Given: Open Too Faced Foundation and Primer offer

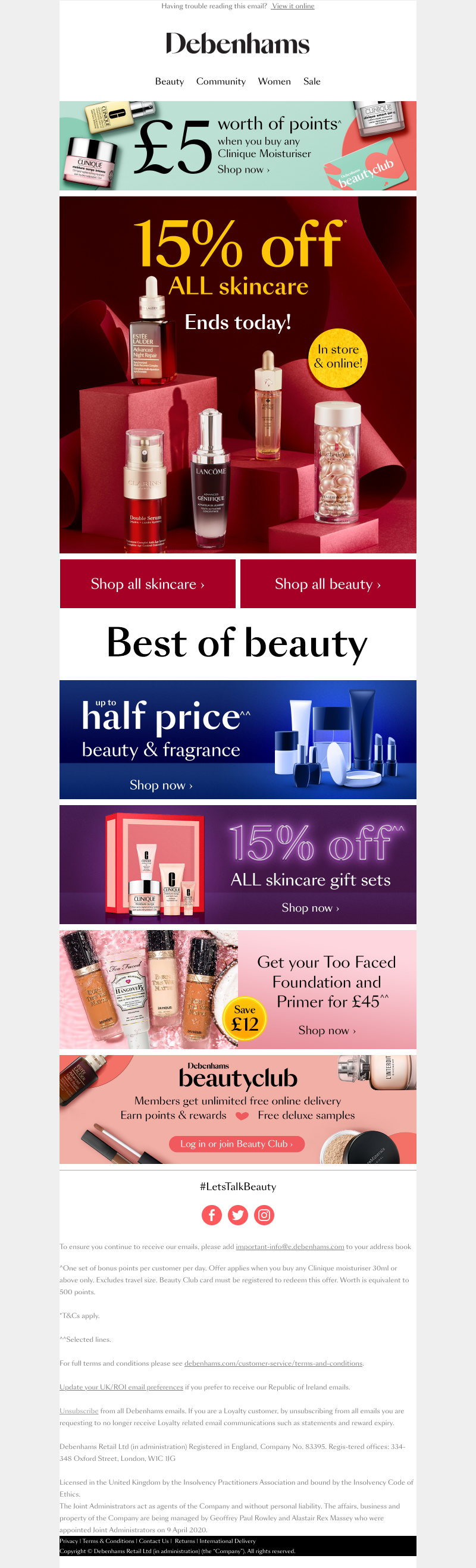Looking at the screenshot, I should pos(237,989).
